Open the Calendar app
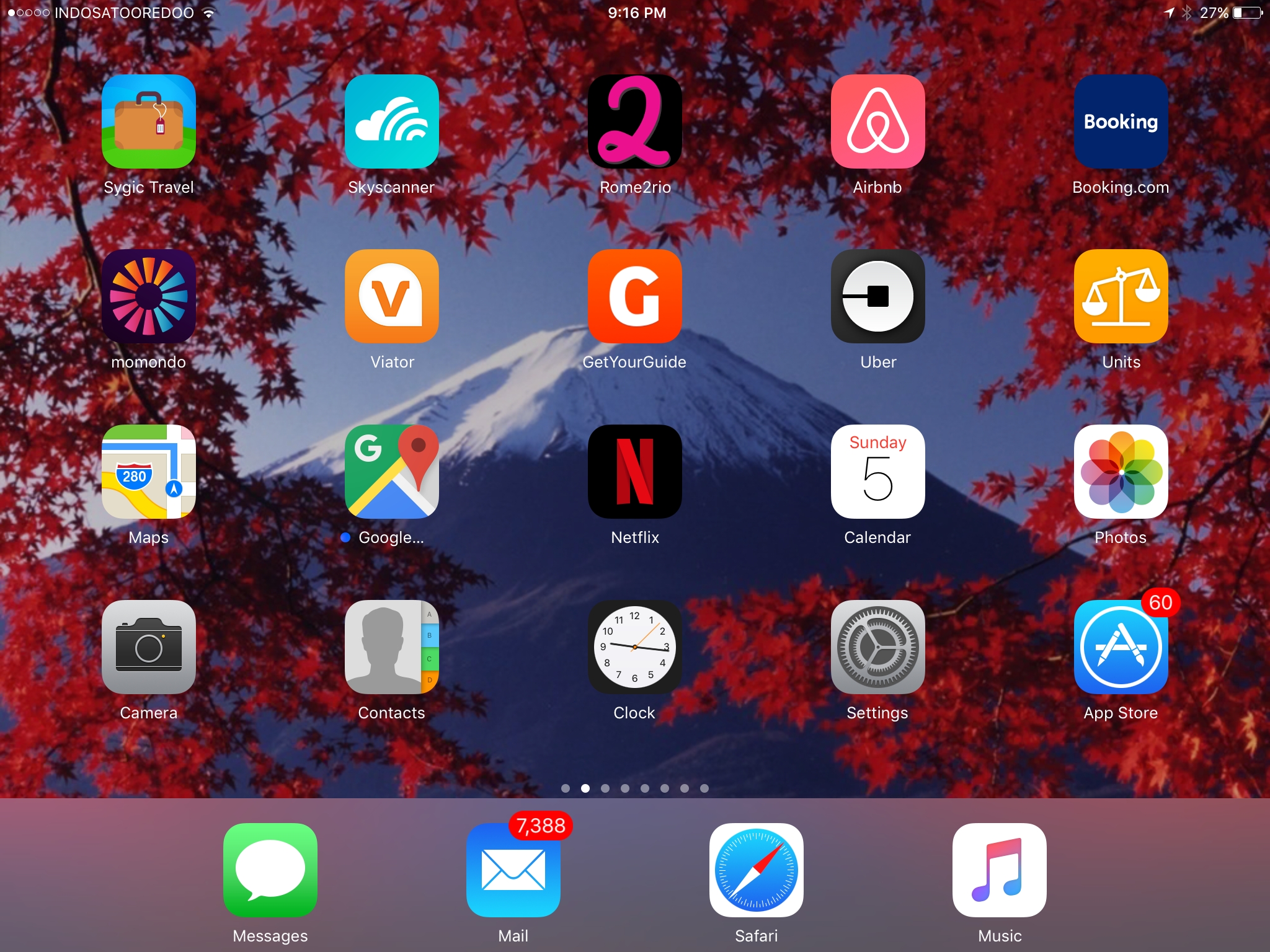The width and height of the screenshot is (1270, 952). [877, 472]
